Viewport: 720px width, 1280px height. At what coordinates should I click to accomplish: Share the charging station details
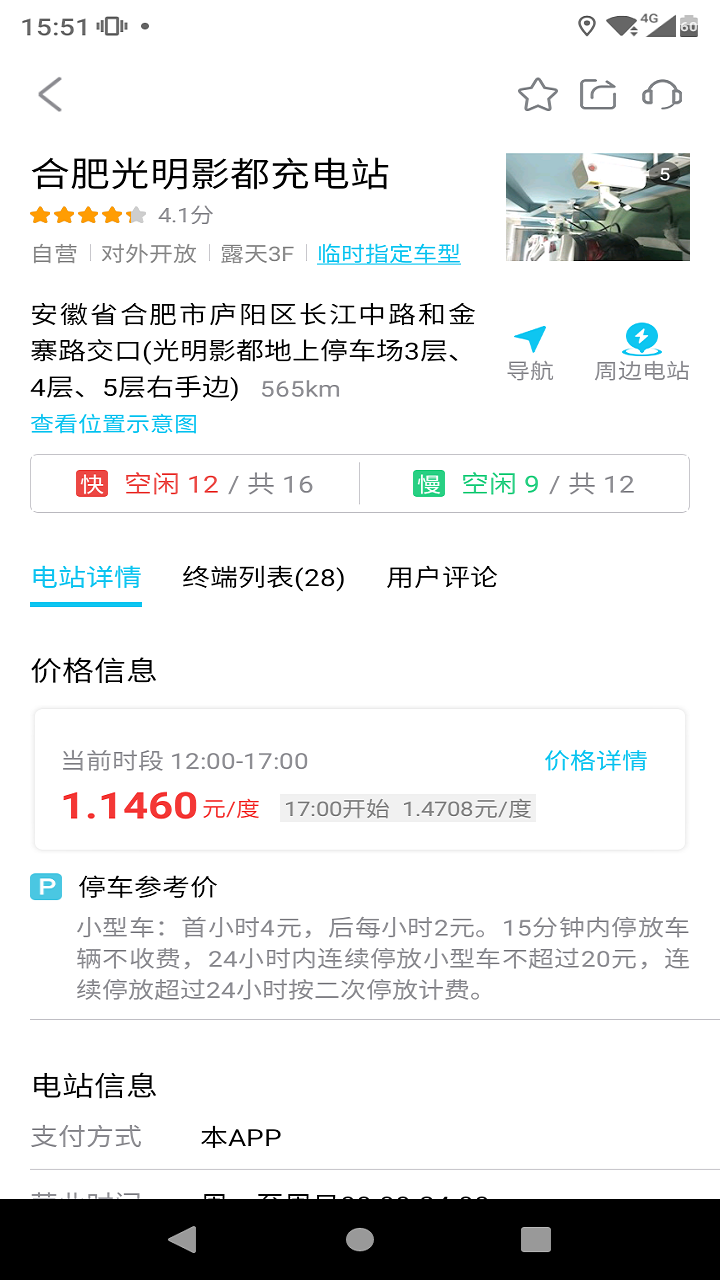coord(597,93)
